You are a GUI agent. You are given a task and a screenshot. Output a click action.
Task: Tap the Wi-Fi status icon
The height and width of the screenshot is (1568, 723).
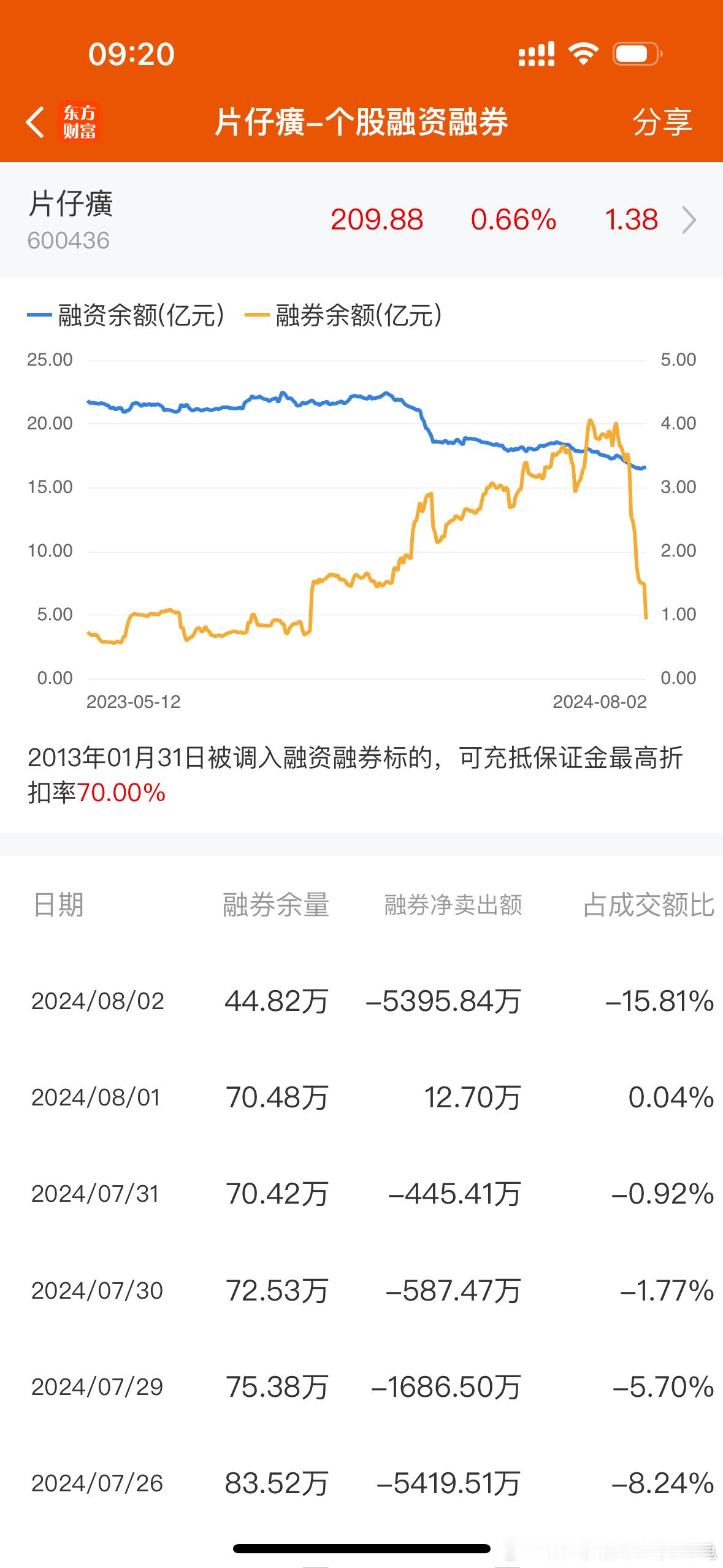(583, 54)
